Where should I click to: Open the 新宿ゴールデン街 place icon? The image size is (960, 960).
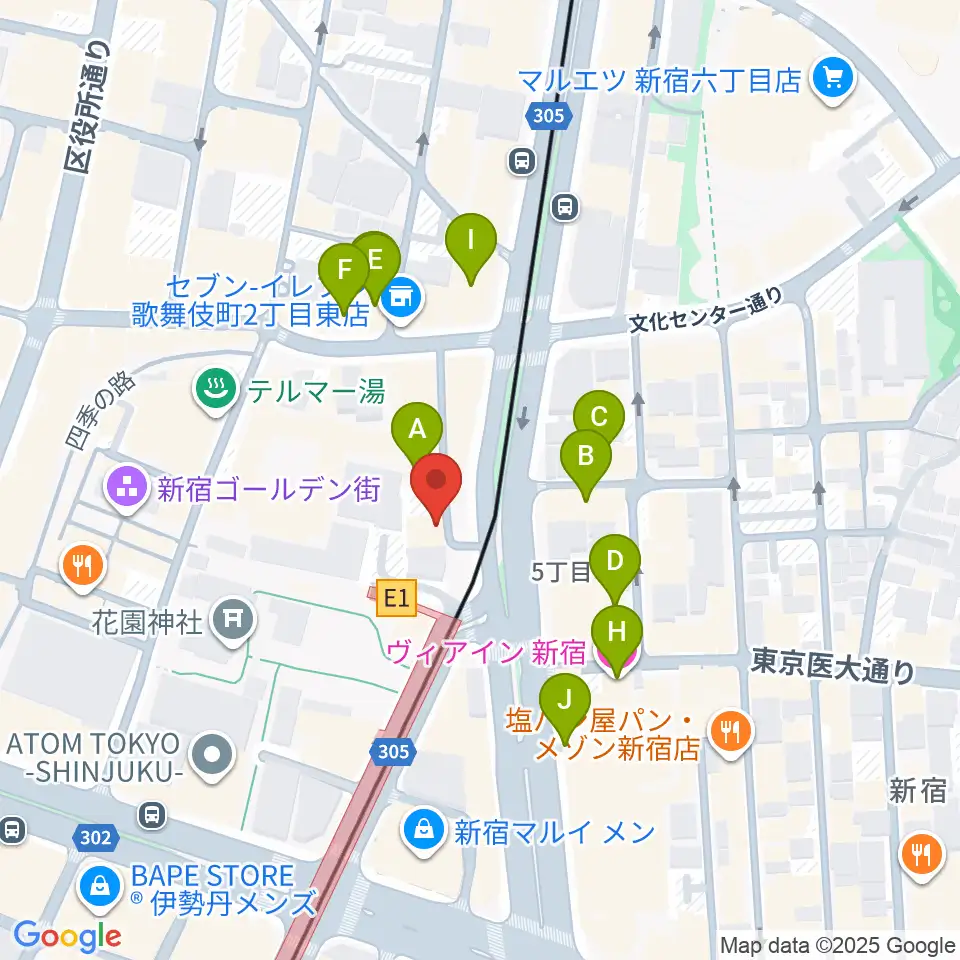pos(127,489)
